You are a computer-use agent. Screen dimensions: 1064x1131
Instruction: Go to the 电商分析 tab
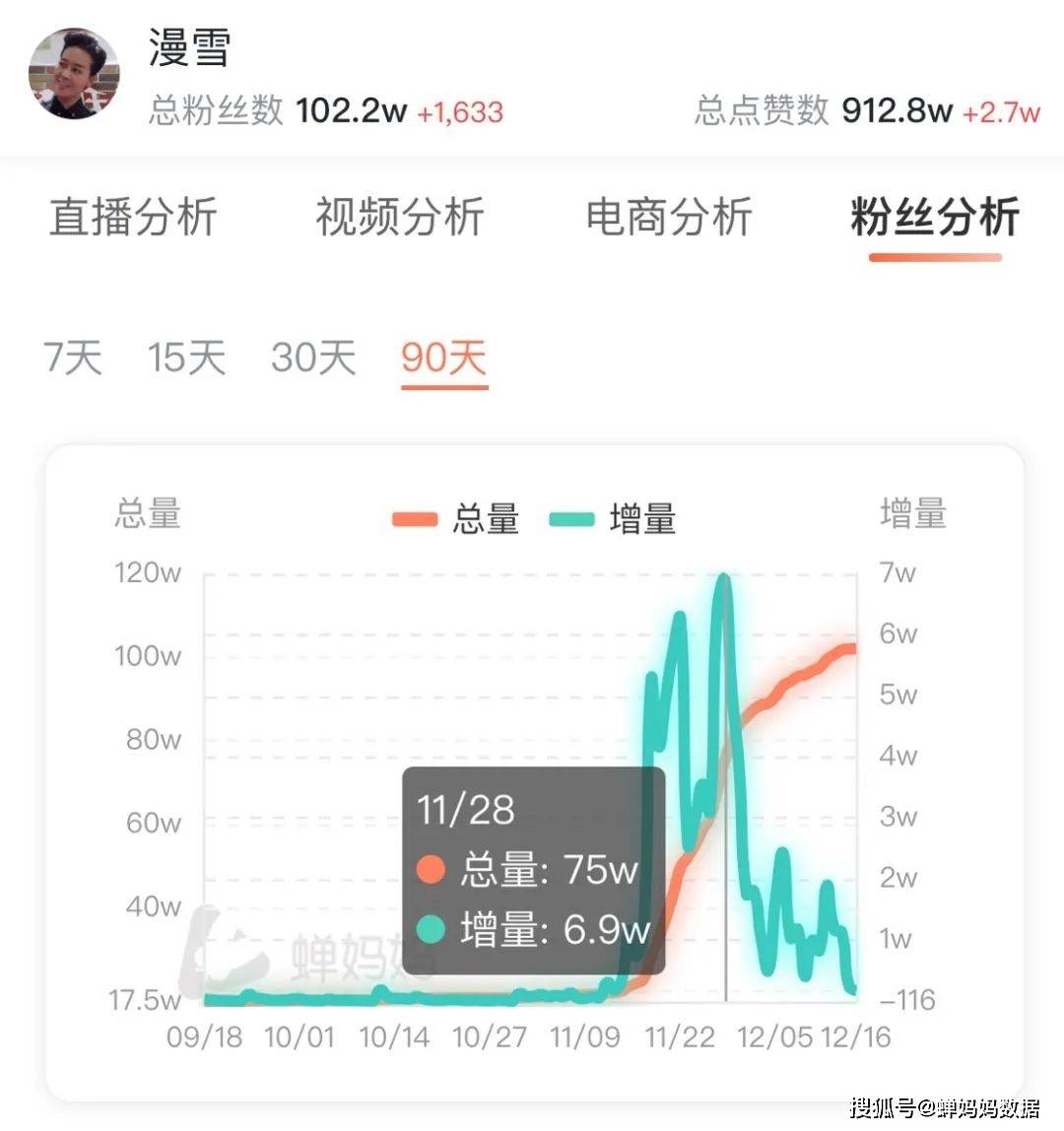click(669, 217)
